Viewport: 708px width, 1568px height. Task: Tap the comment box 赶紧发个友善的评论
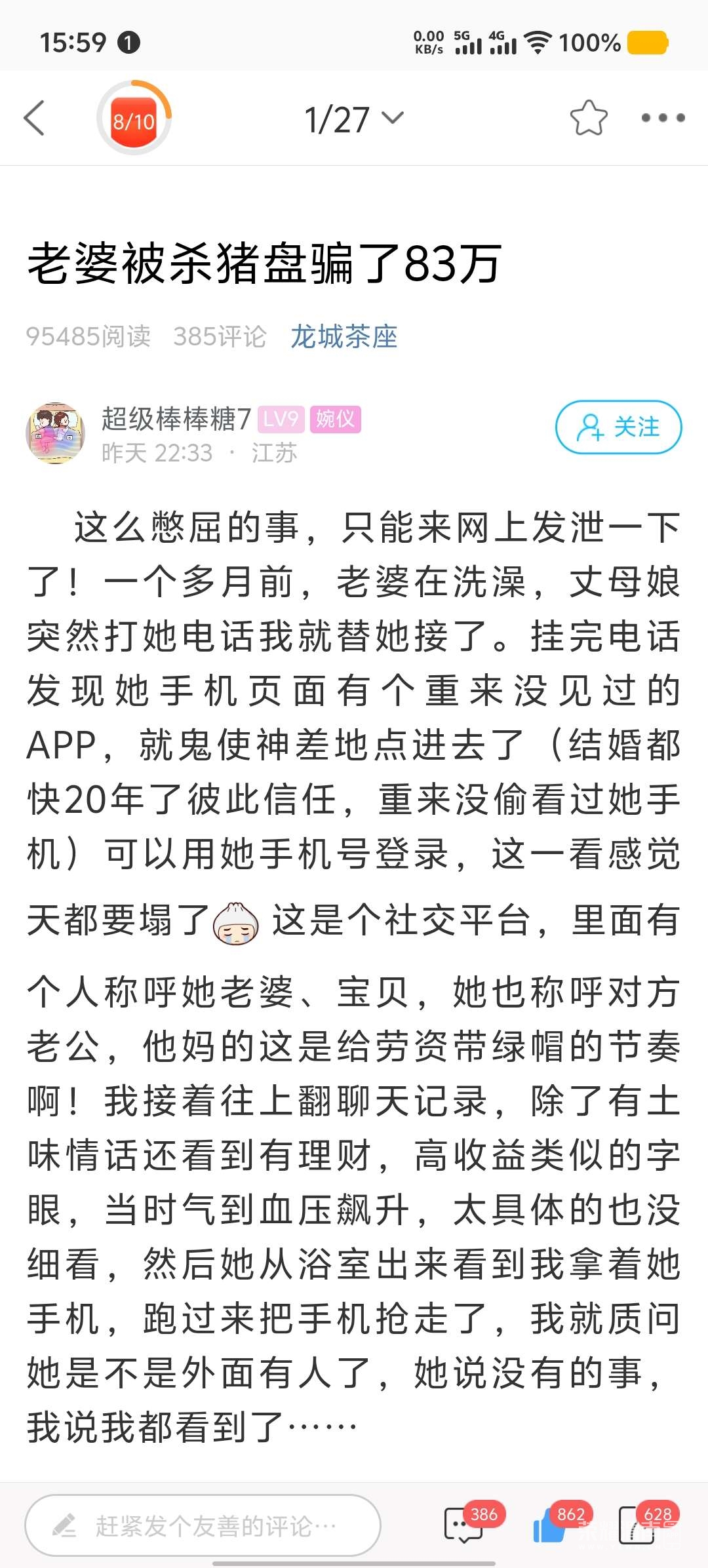coord(203,1525)
